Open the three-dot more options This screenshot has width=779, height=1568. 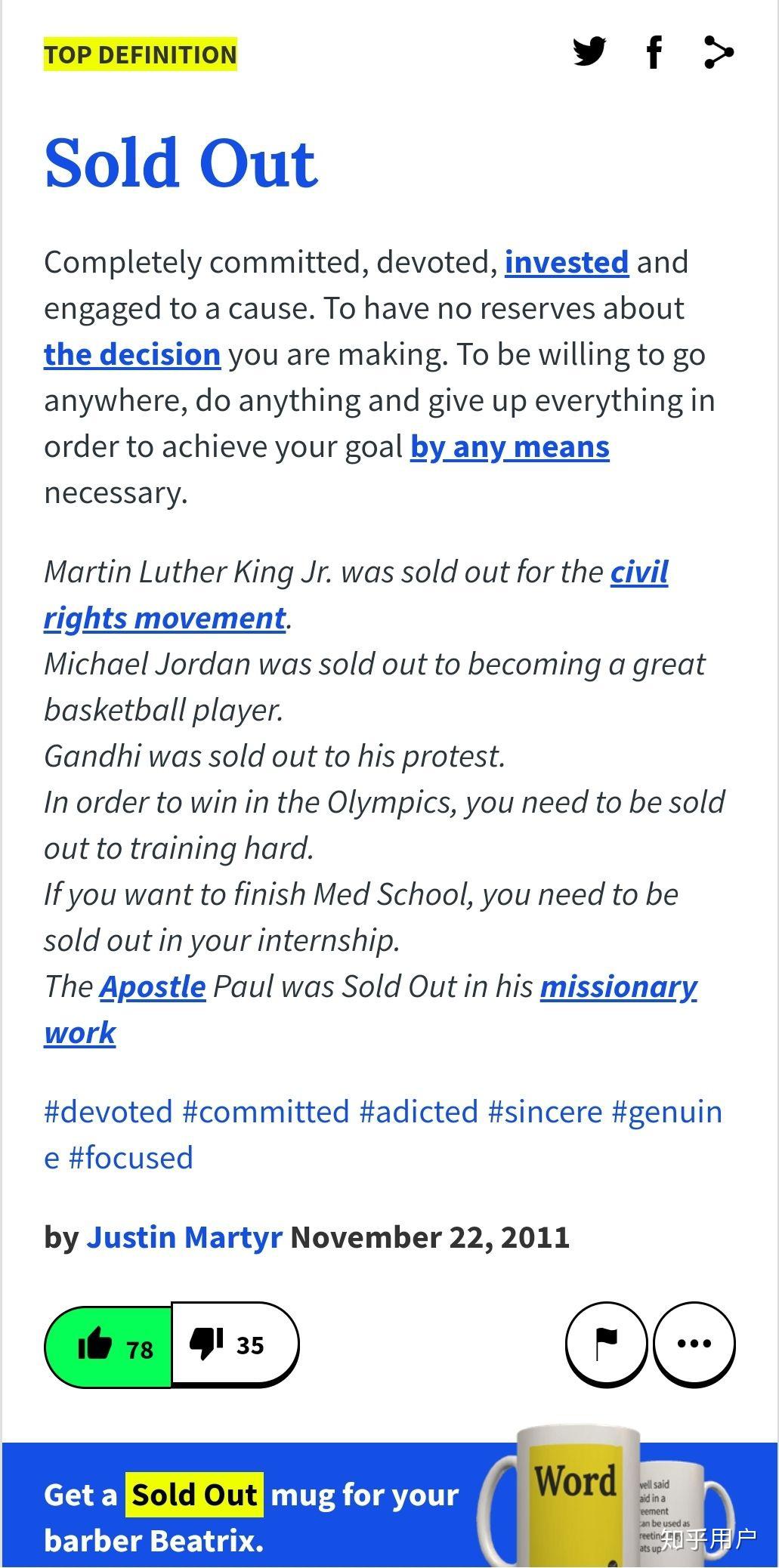(x=694, y=1344)
